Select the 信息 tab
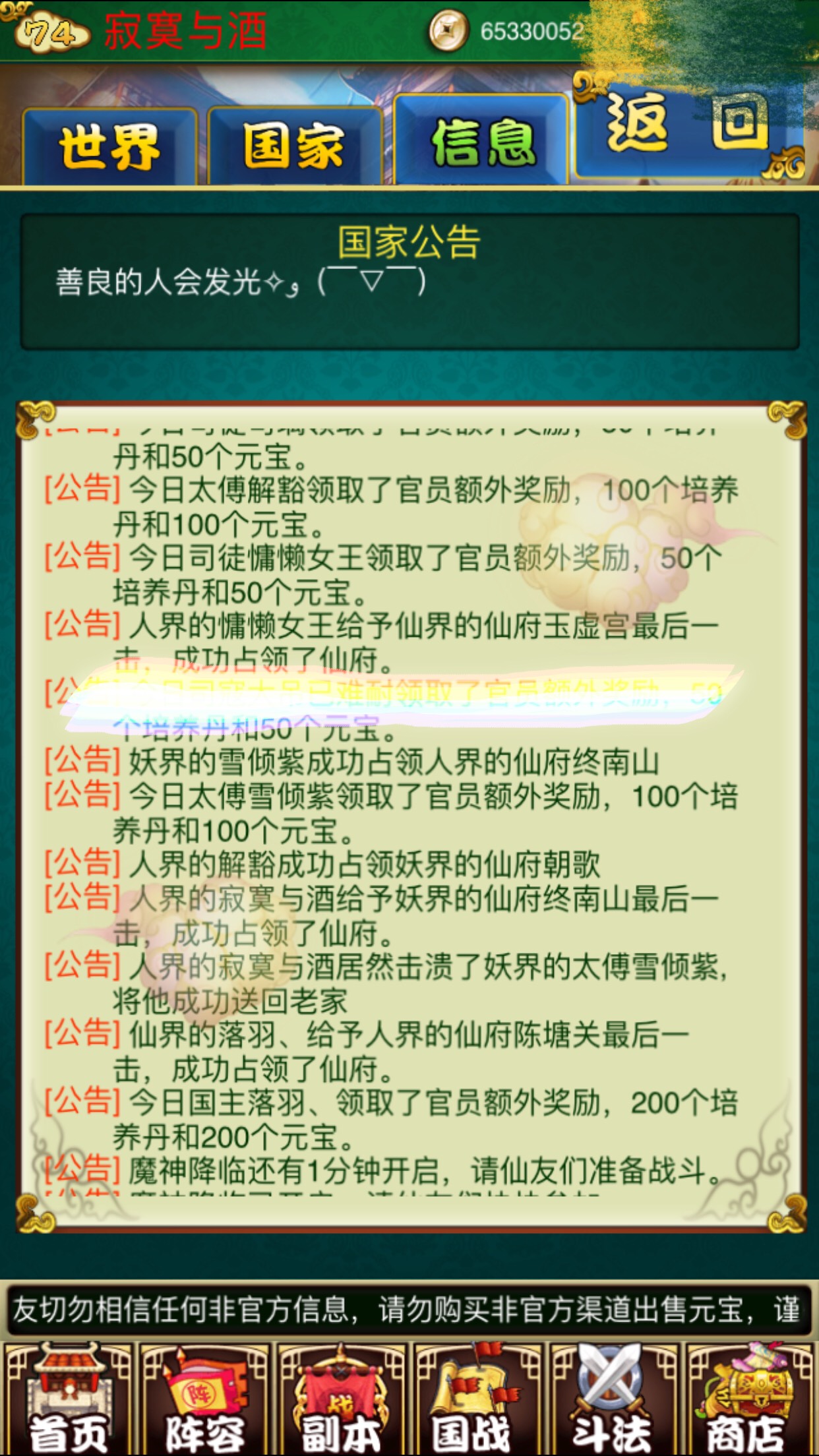 [x=481, y=142]
